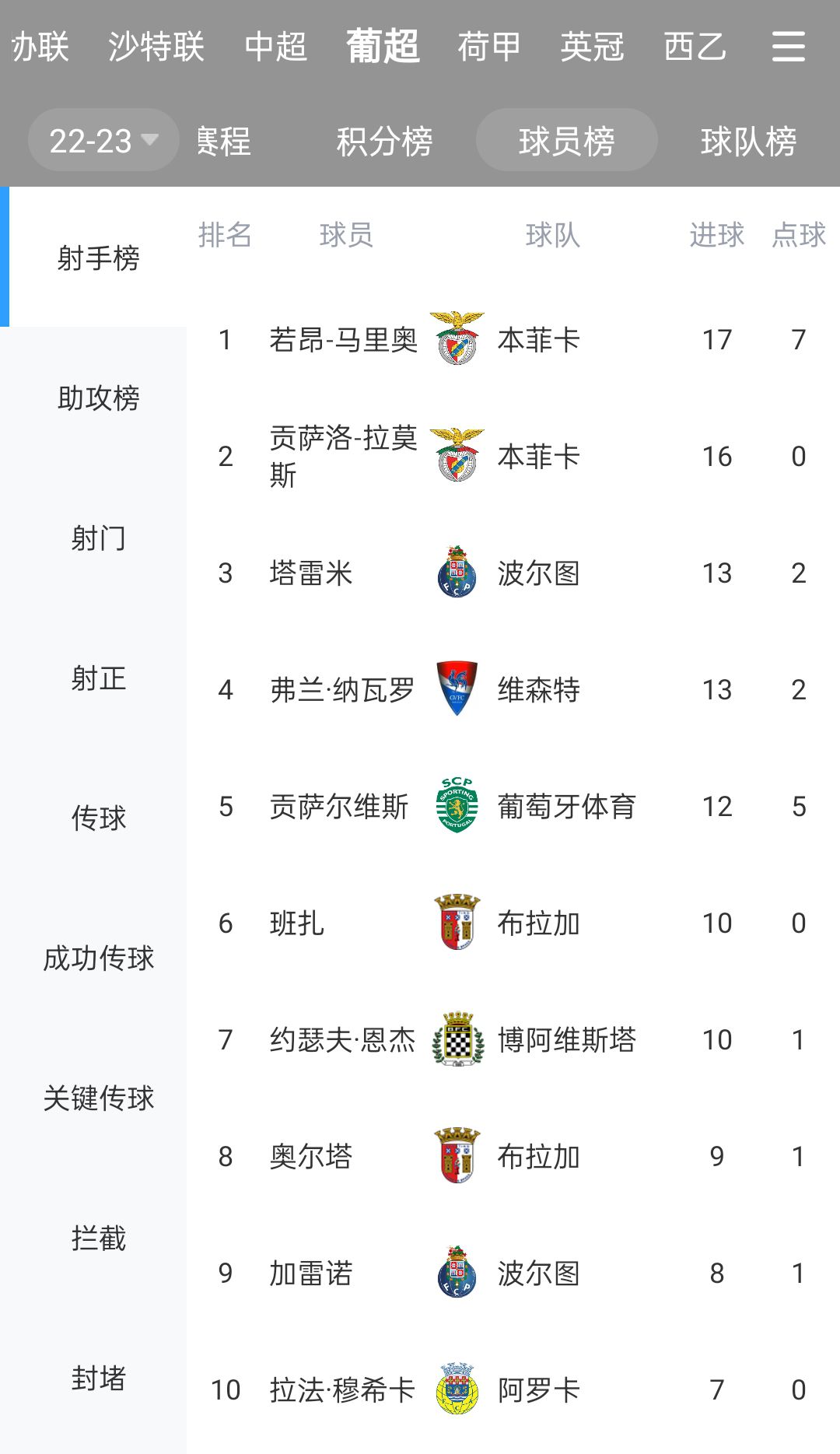Viewport: 840px width, 1454px height.
Task: Open the 关键传球 ranking
Action: [x=98, y=1098]
